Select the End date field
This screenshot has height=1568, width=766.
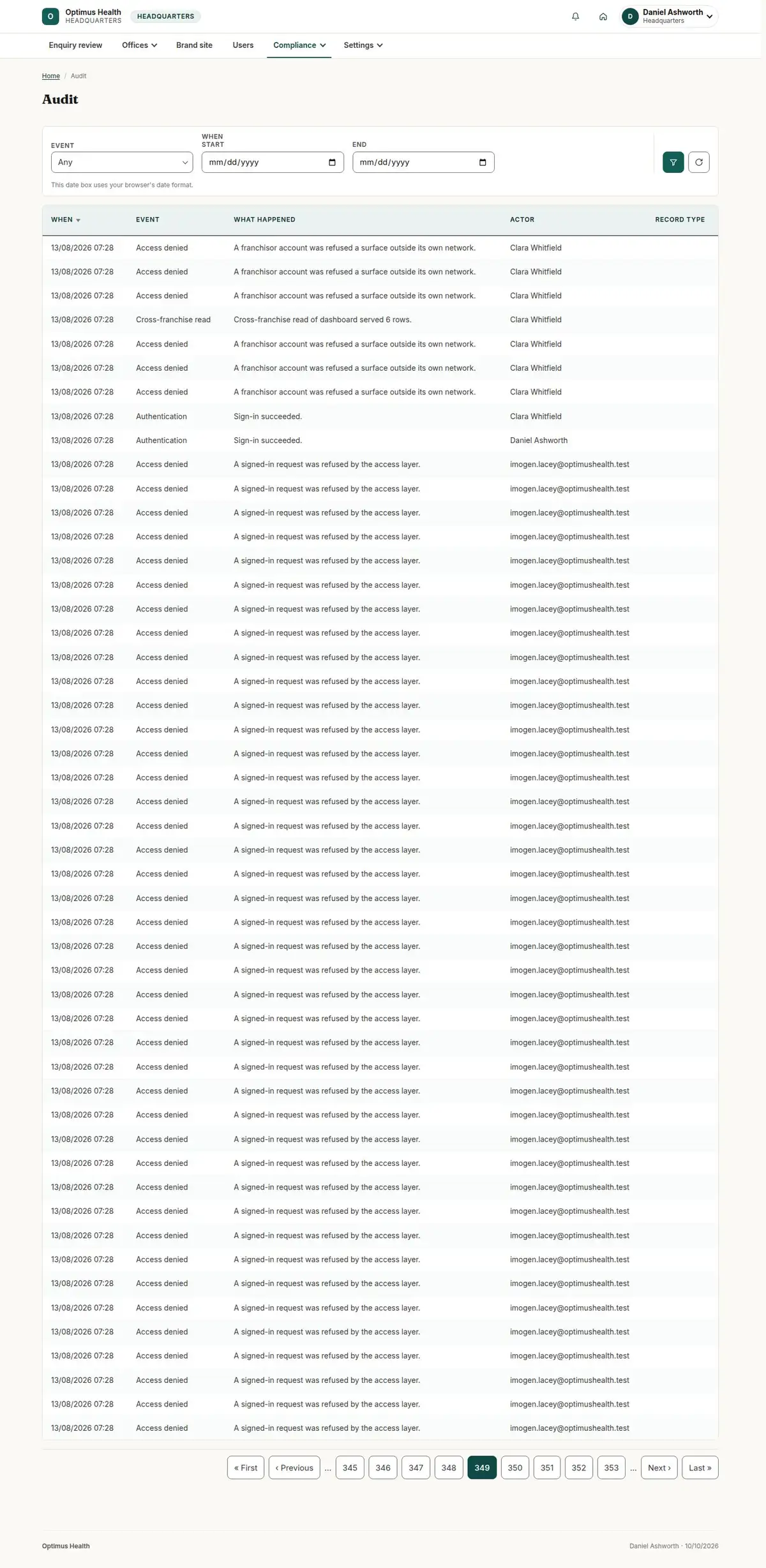pos(423,162)
